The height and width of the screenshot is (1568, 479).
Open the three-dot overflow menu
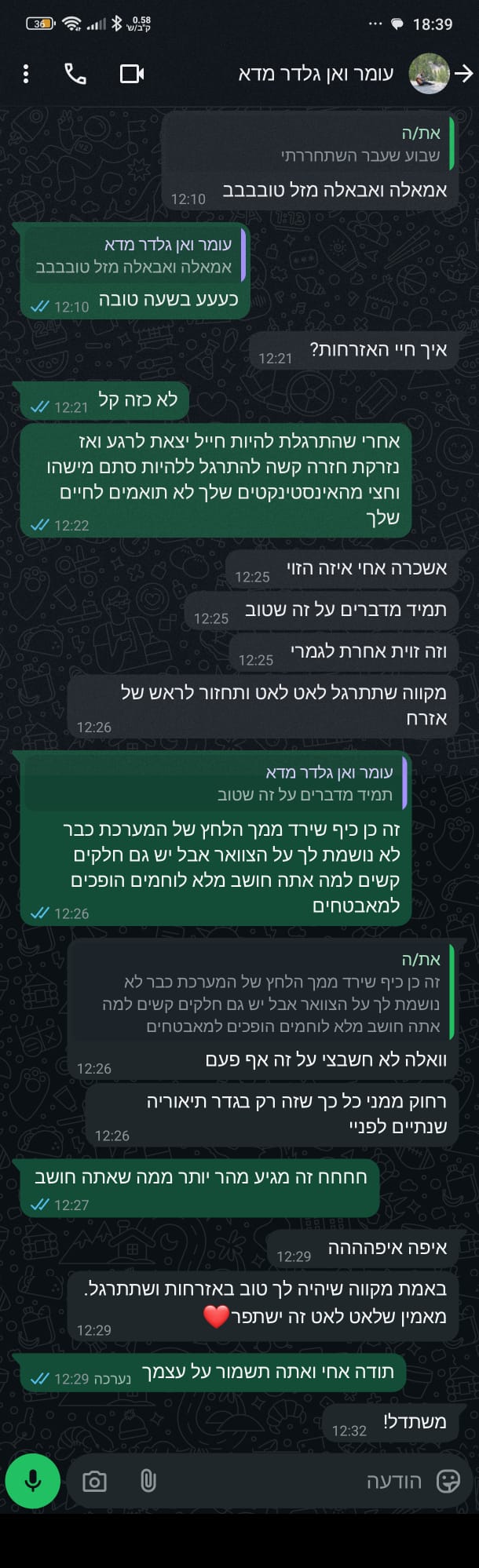click(26, 74)
